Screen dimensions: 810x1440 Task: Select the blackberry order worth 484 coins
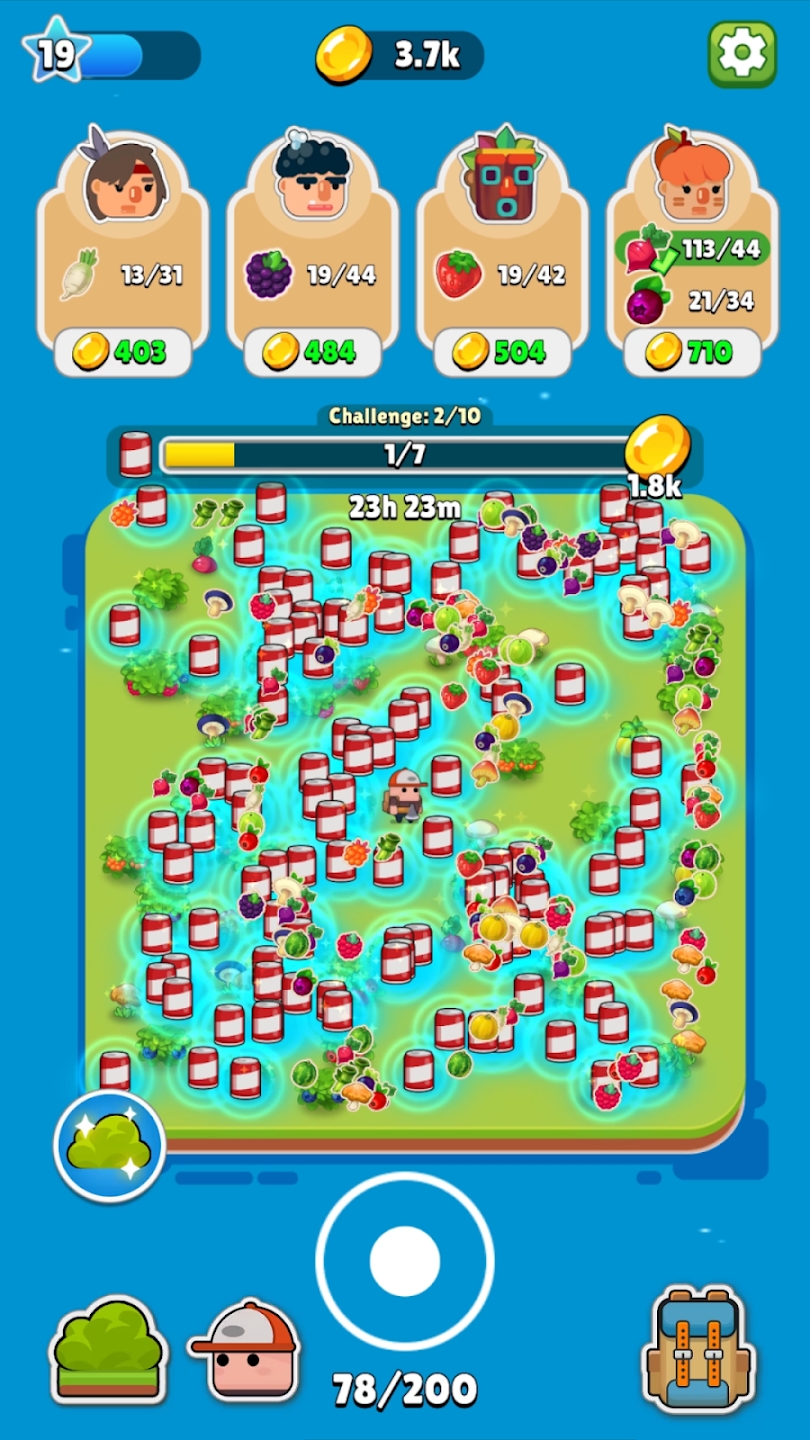(x=312, y=251)
